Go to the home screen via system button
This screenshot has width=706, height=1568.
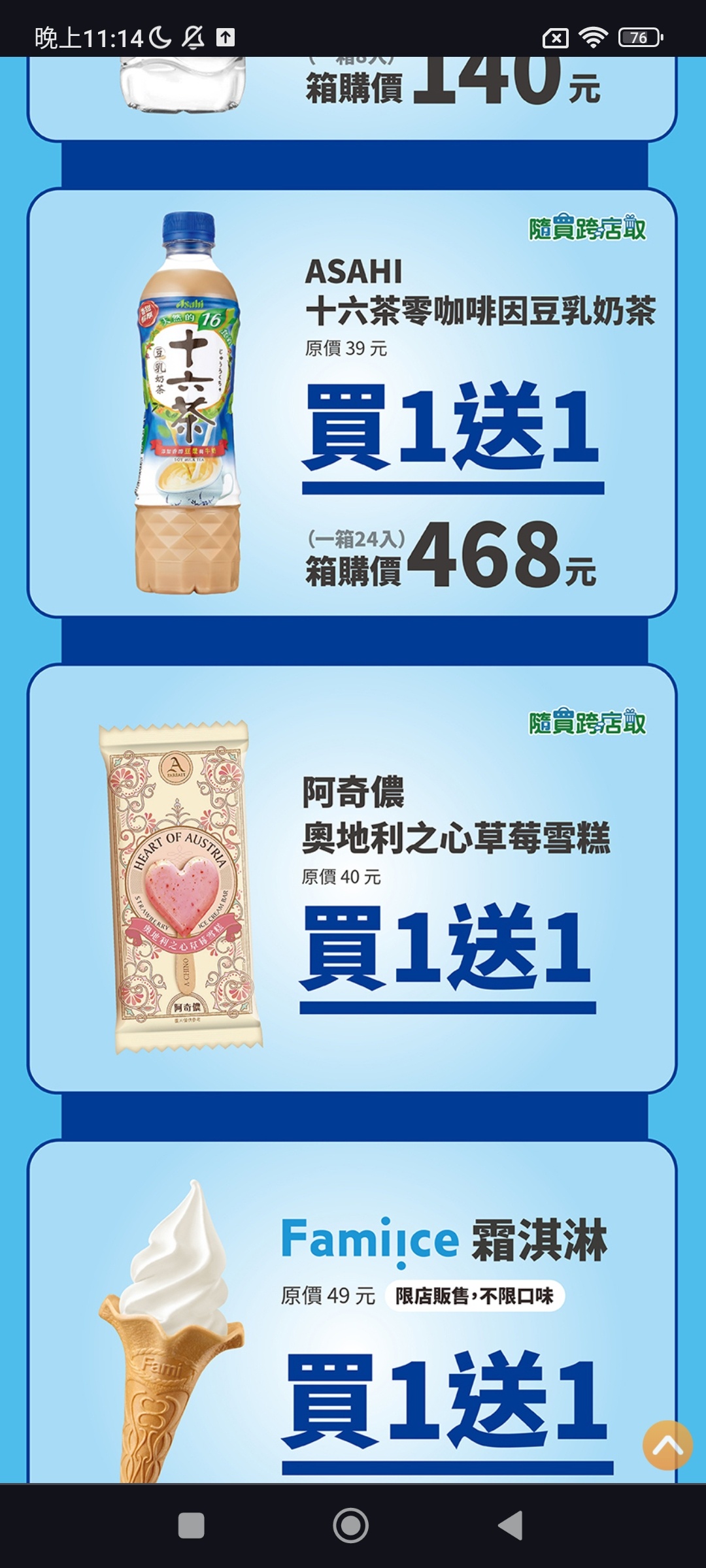[x=351, y=1526]
